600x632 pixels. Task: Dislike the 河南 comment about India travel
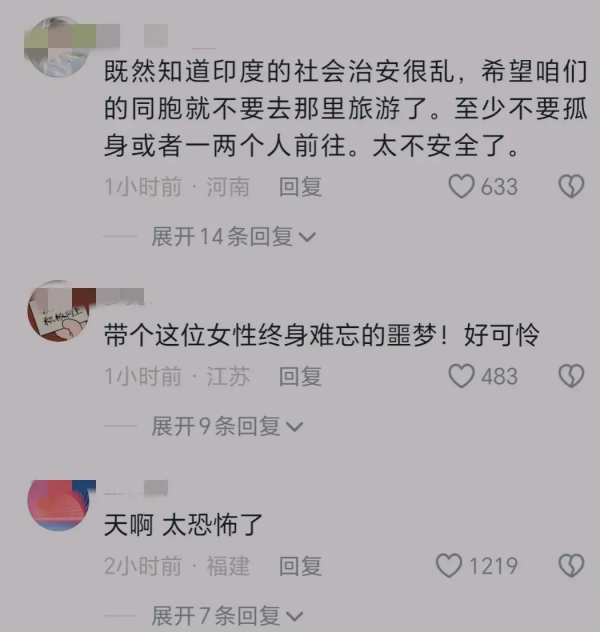(x=570, y=186)
